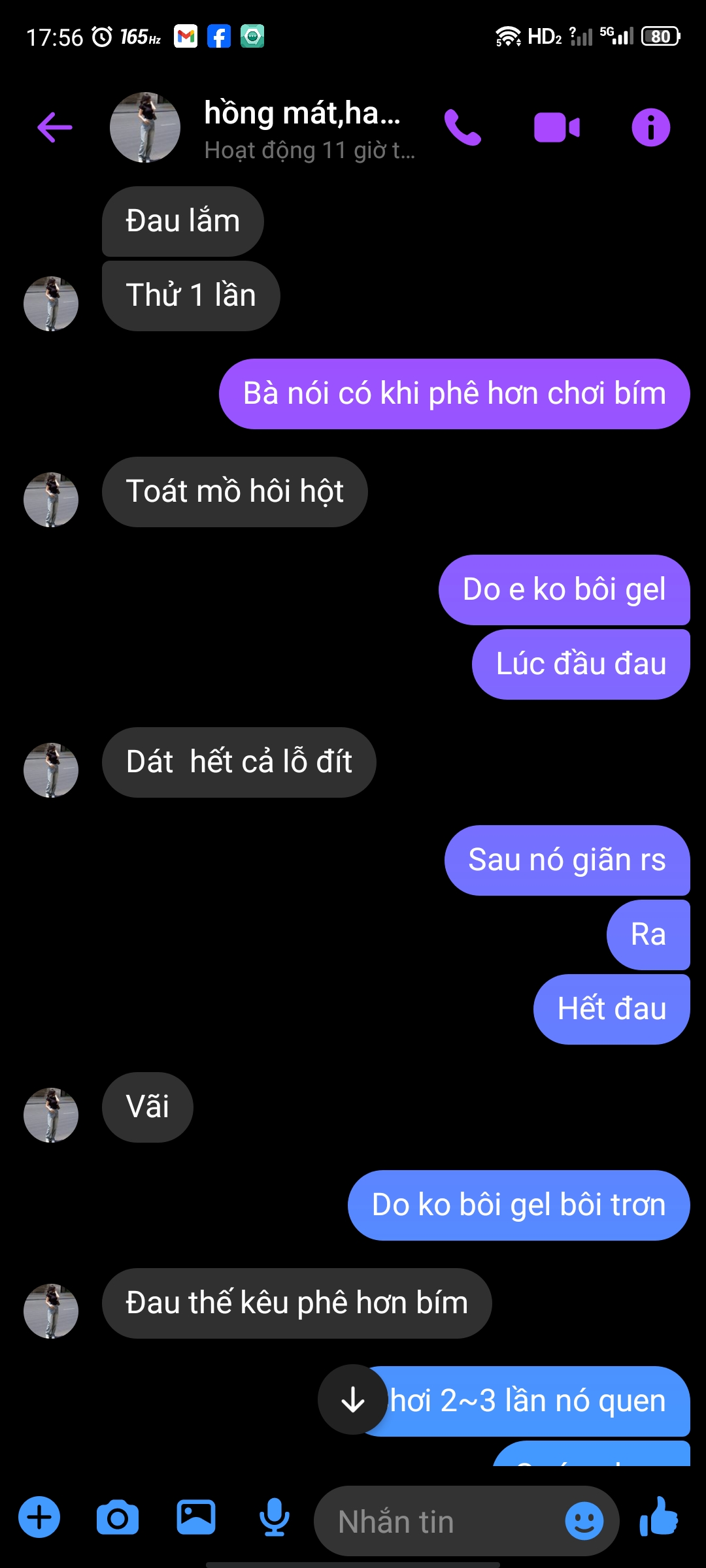Open camera to take photo
706x1568 pixels.
[118, 1517]
